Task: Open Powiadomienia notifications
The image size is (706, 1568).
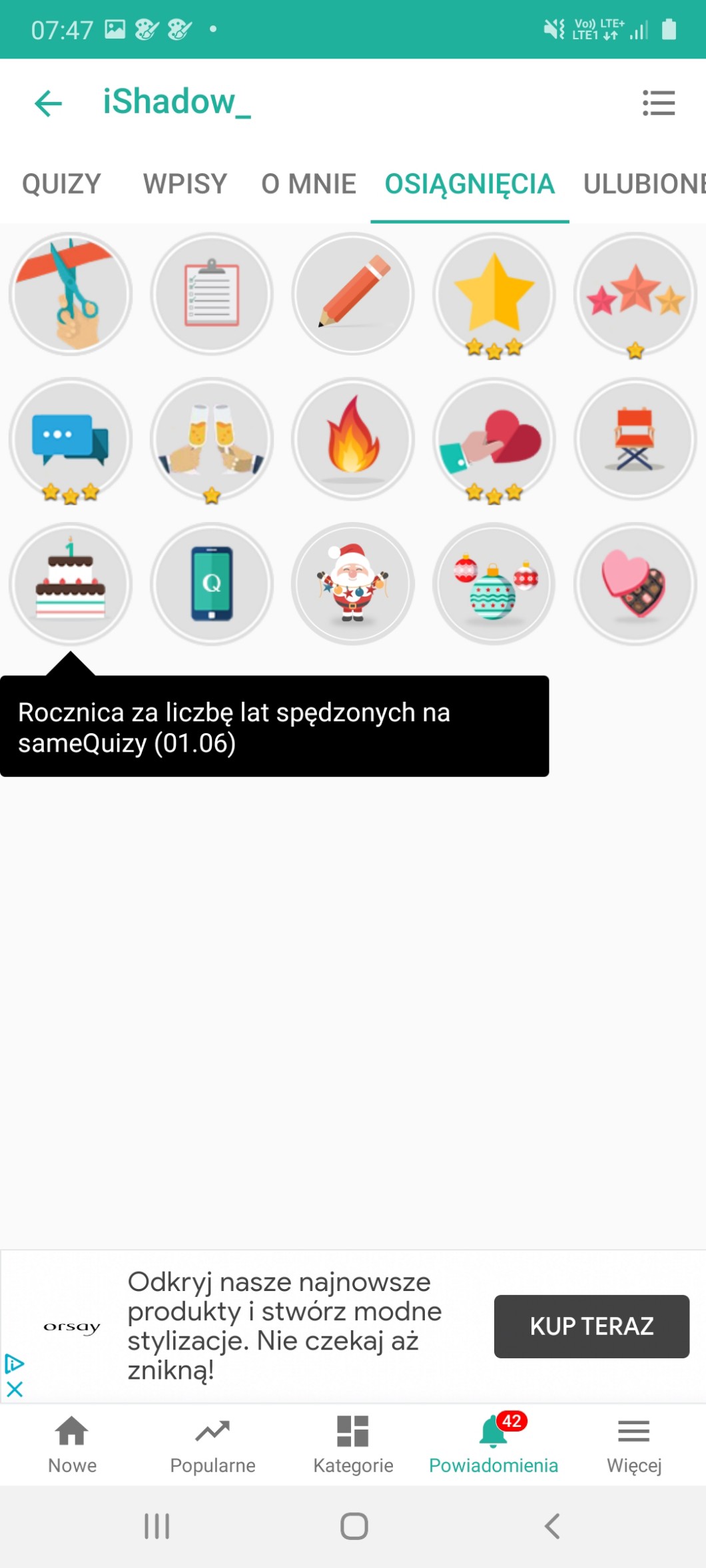Action: tap(494, 1444)
